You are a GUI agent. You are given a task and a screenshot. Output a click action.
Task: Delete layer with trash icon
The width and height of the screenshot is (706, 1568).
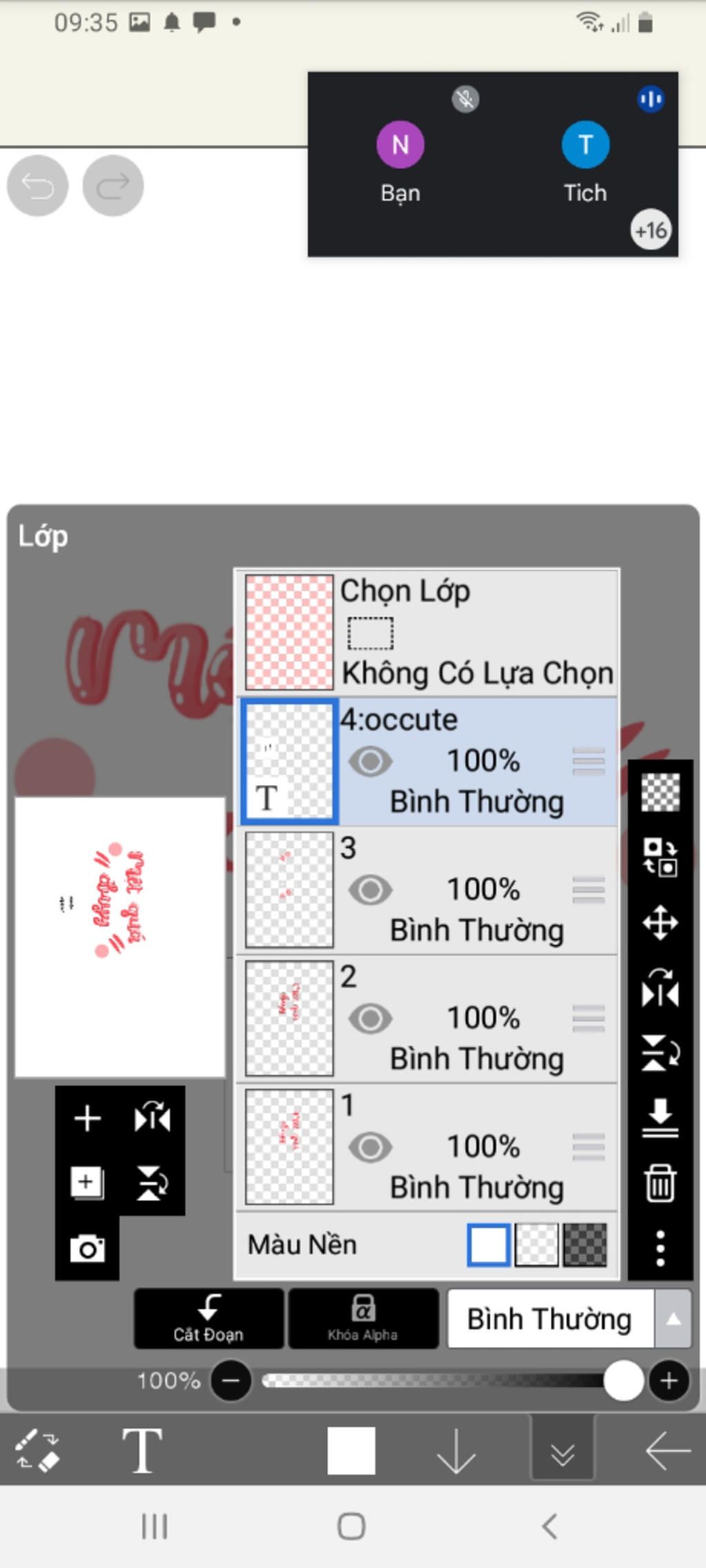point(660,1183)
